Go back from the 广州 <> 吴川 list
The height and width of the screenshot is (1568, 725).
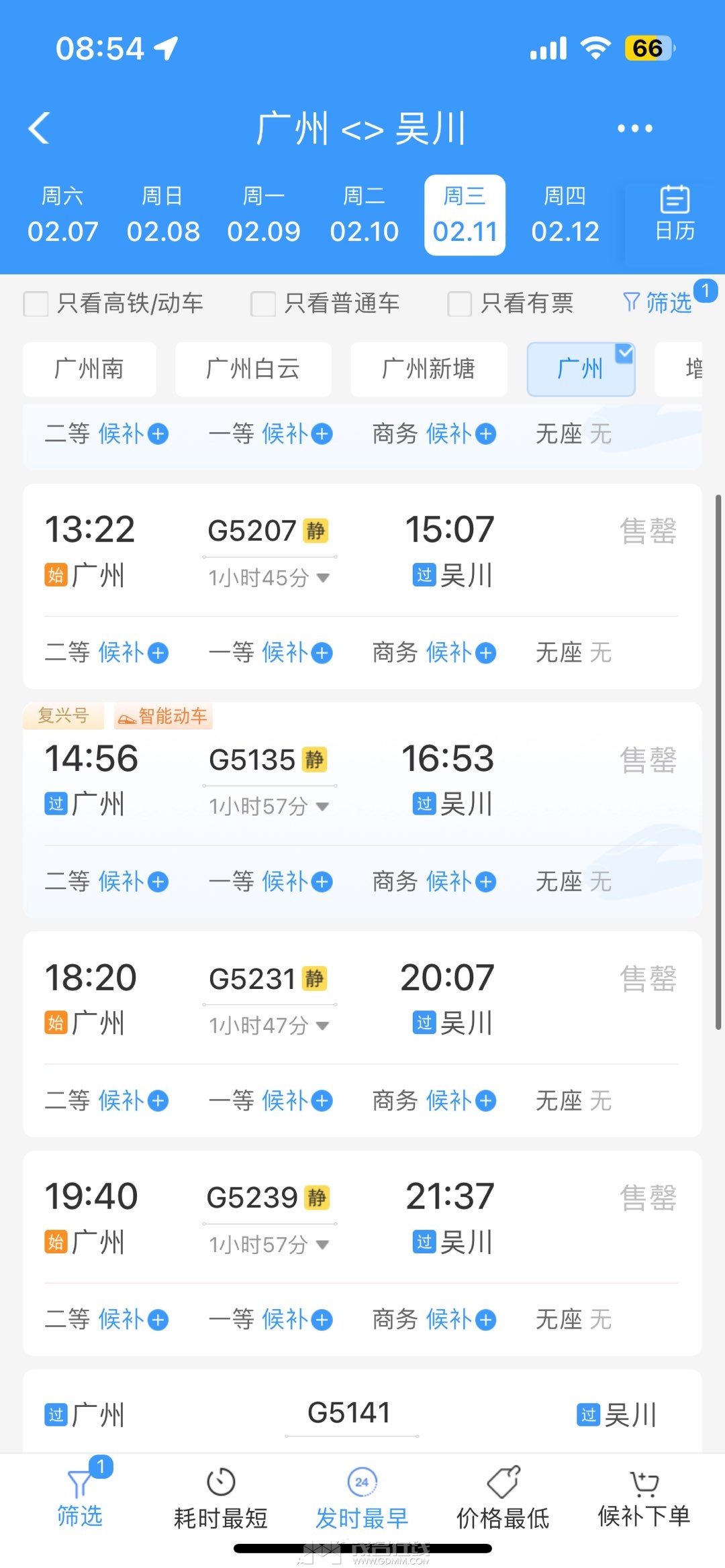(40, 128)
